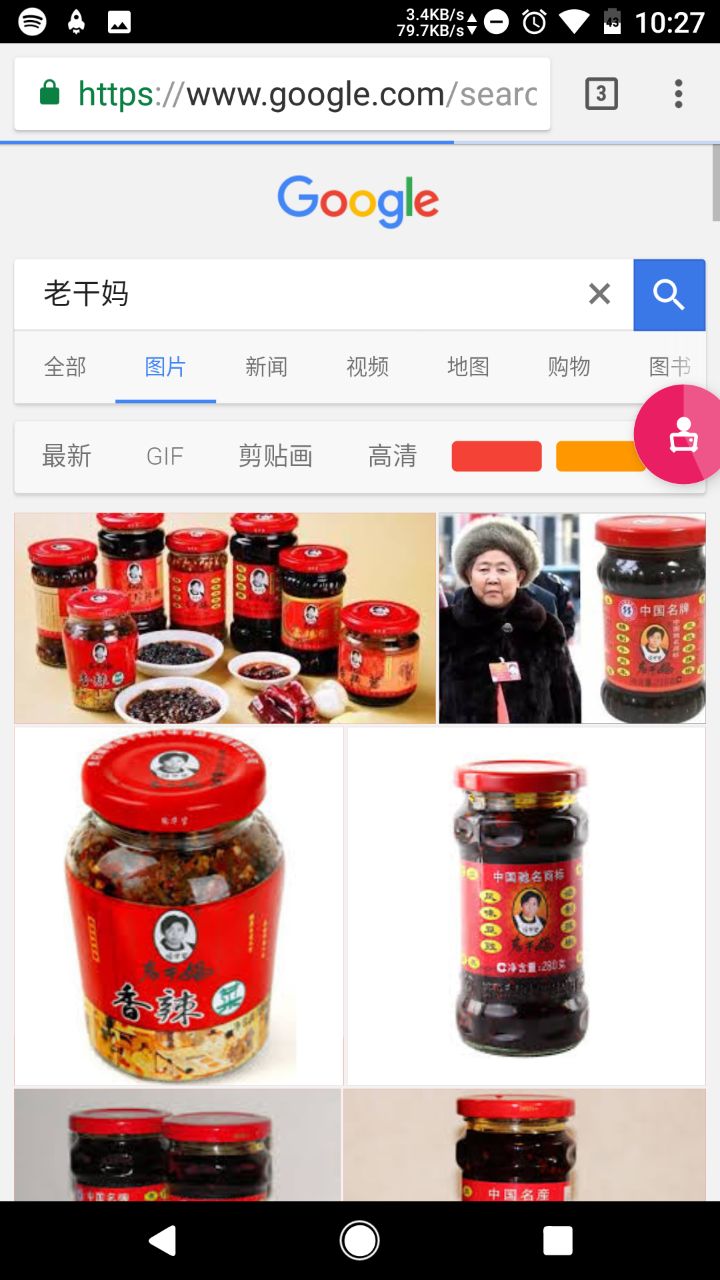This screenshot has height=1280, width=720.
Task: Filter images by GIF
Action: pos(165,457)
